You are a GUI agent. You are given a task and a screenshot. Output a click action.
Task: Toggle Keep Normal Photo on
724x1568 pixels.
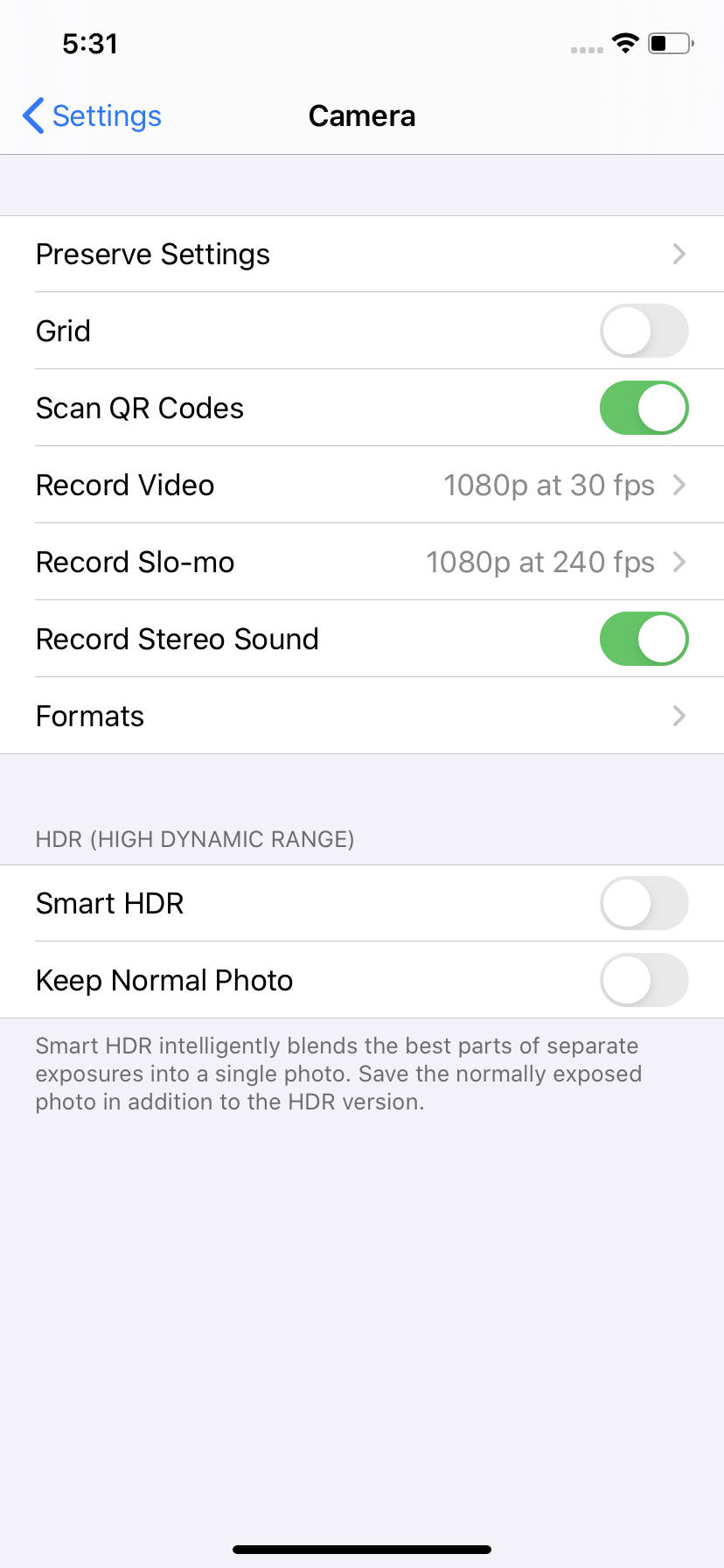click(x=644, y=980)
